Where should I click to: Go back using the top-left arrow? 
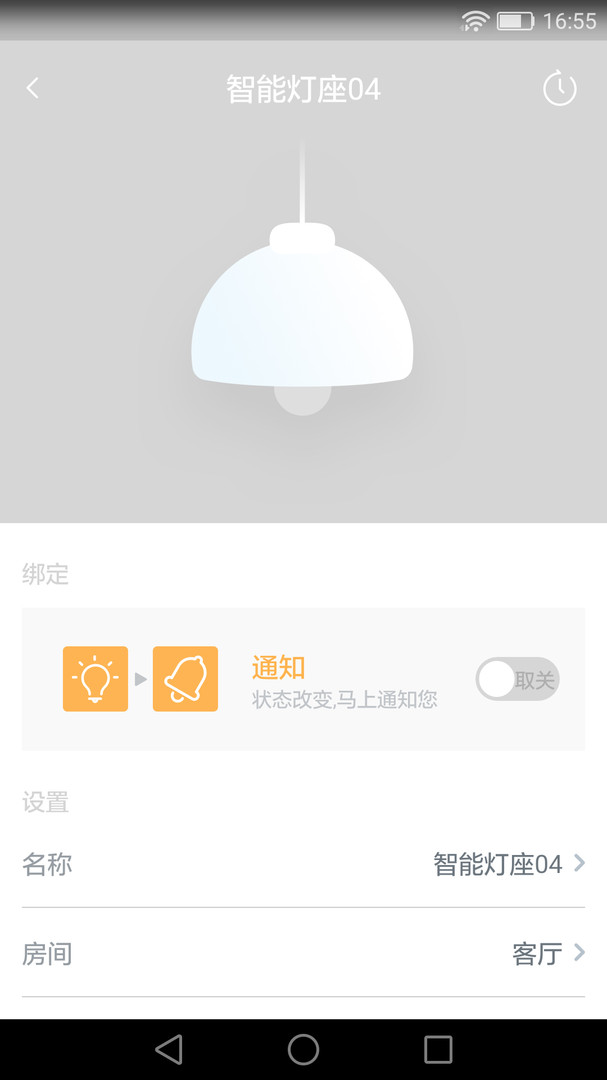coord(33,88)
